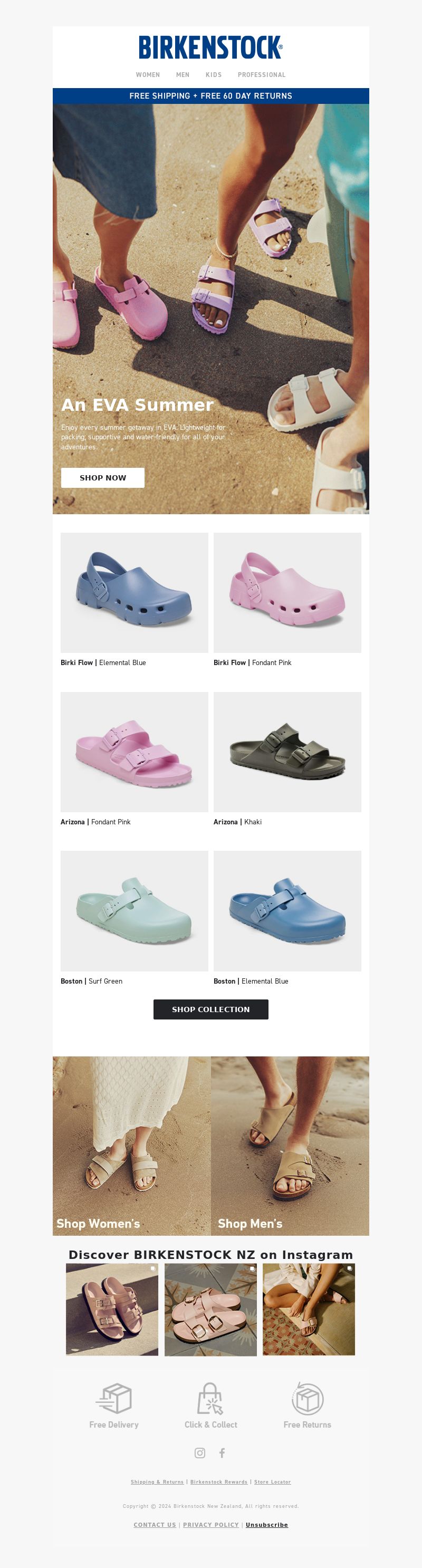Image resolution: width=422 pixels, height=1568 pixels.
Task: Select the Boston Elemental Blue clog
Action: (287, 911)
